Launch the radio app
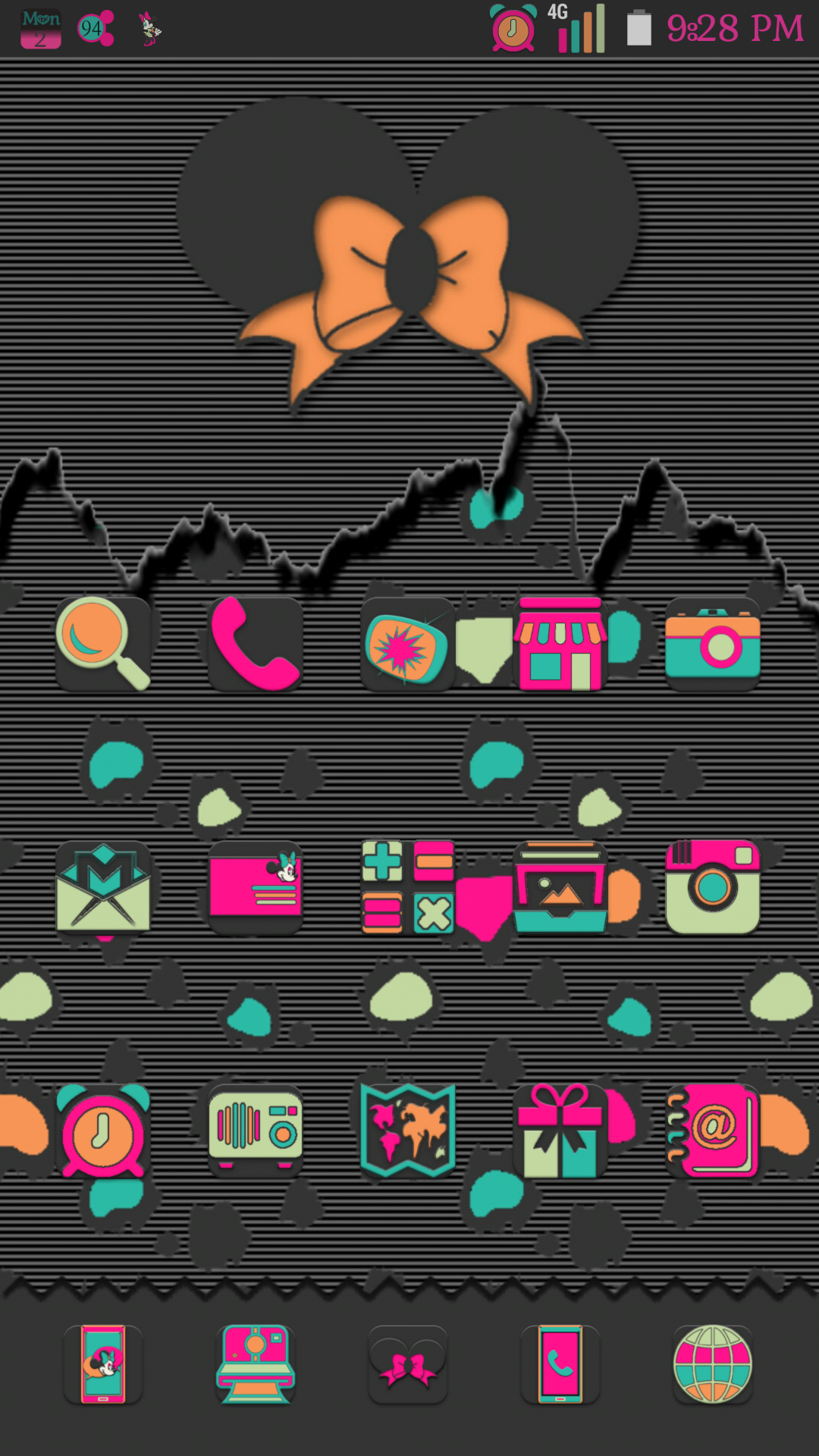The height and width of the screenshot is (1456, 819). (256, 1131)
